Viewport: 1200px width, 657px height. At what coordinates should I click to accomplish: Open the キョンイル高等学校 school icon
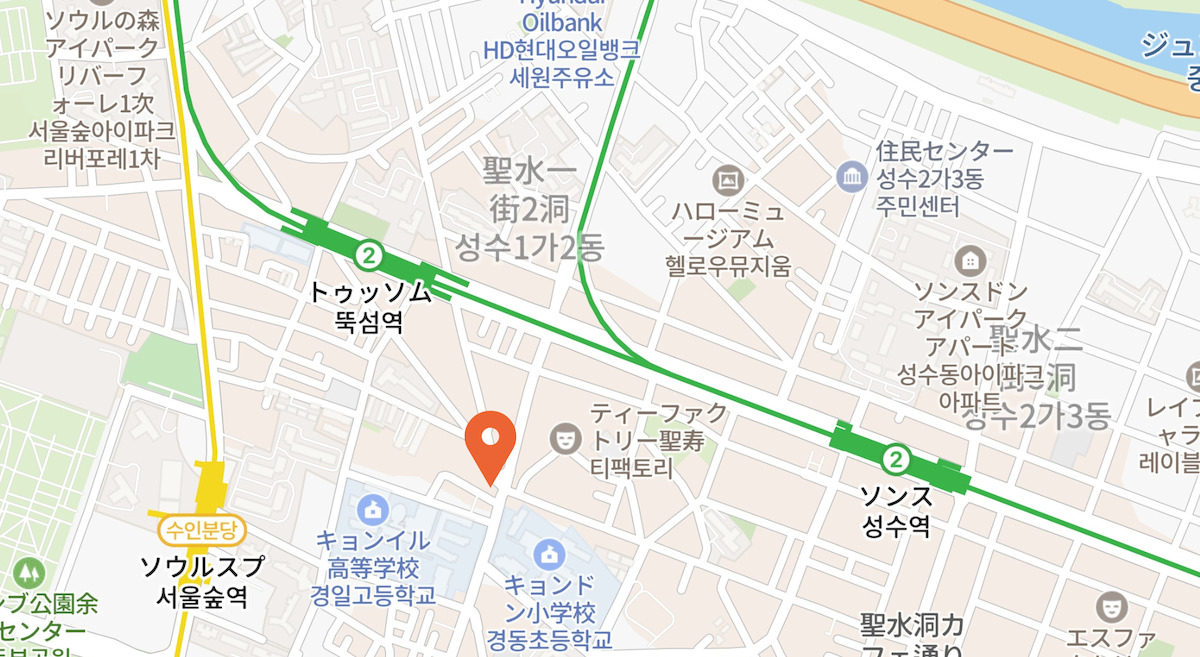(373, 508)
